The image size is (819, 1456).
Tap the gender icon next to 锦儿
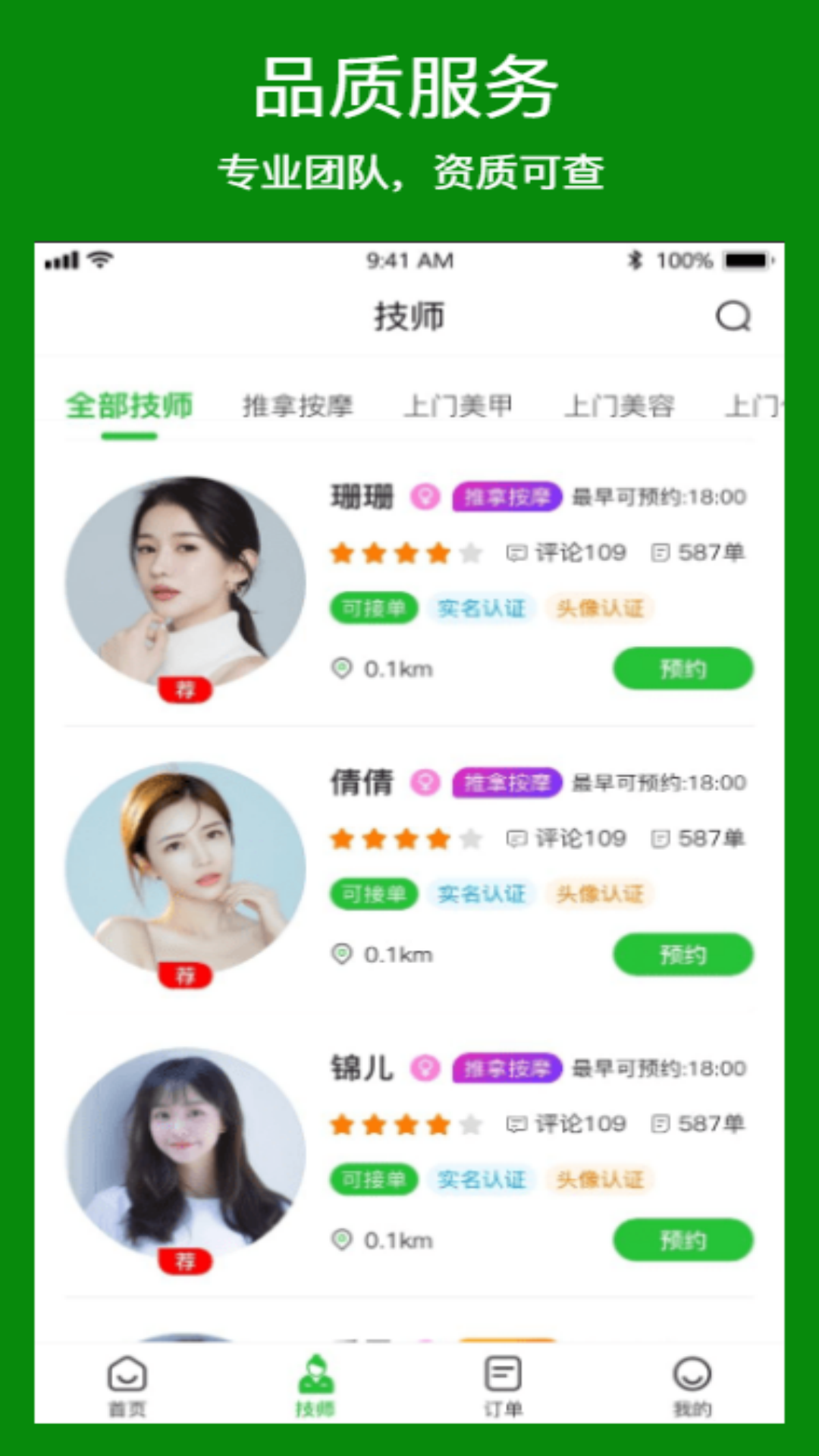coord(425,1067)
